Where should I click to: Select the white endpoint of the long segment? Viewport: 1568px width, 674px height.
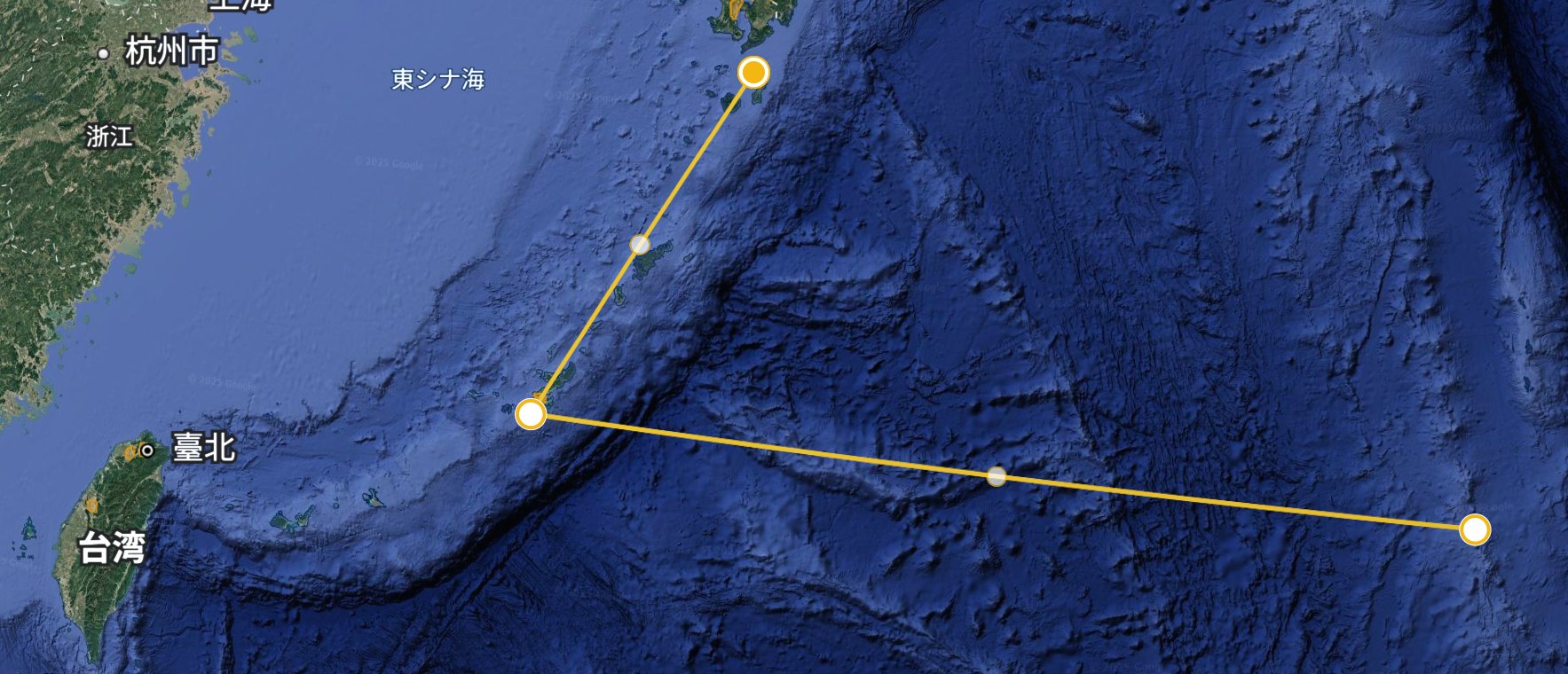(x=1475, y=529)
